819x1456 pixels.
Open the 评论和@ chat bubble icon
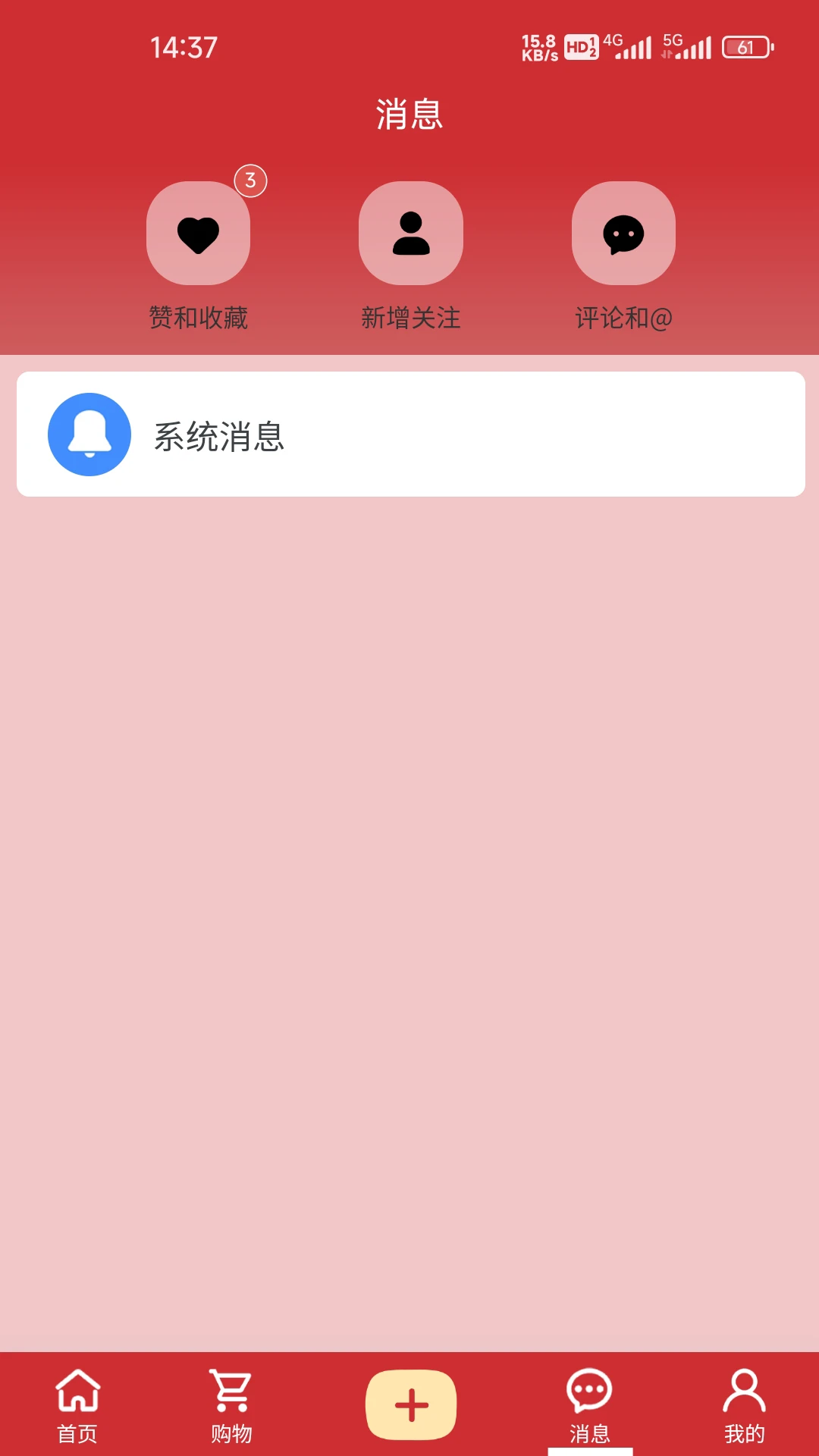click(x=623, y=233)
